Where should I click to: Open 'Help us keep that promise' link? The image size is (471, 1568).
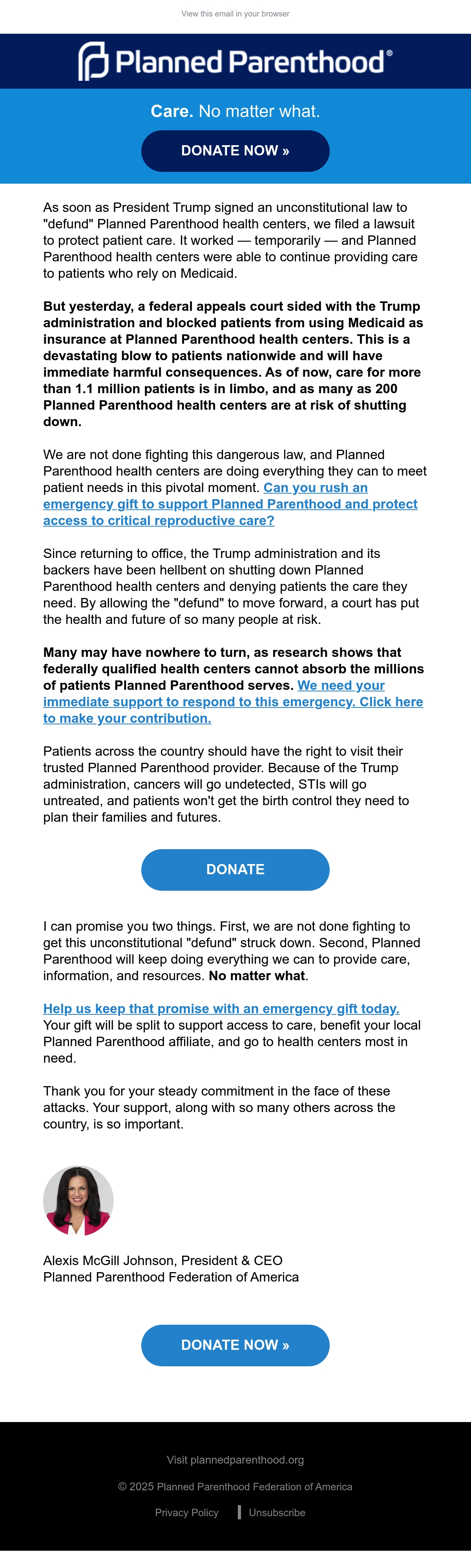(221, 1008)
